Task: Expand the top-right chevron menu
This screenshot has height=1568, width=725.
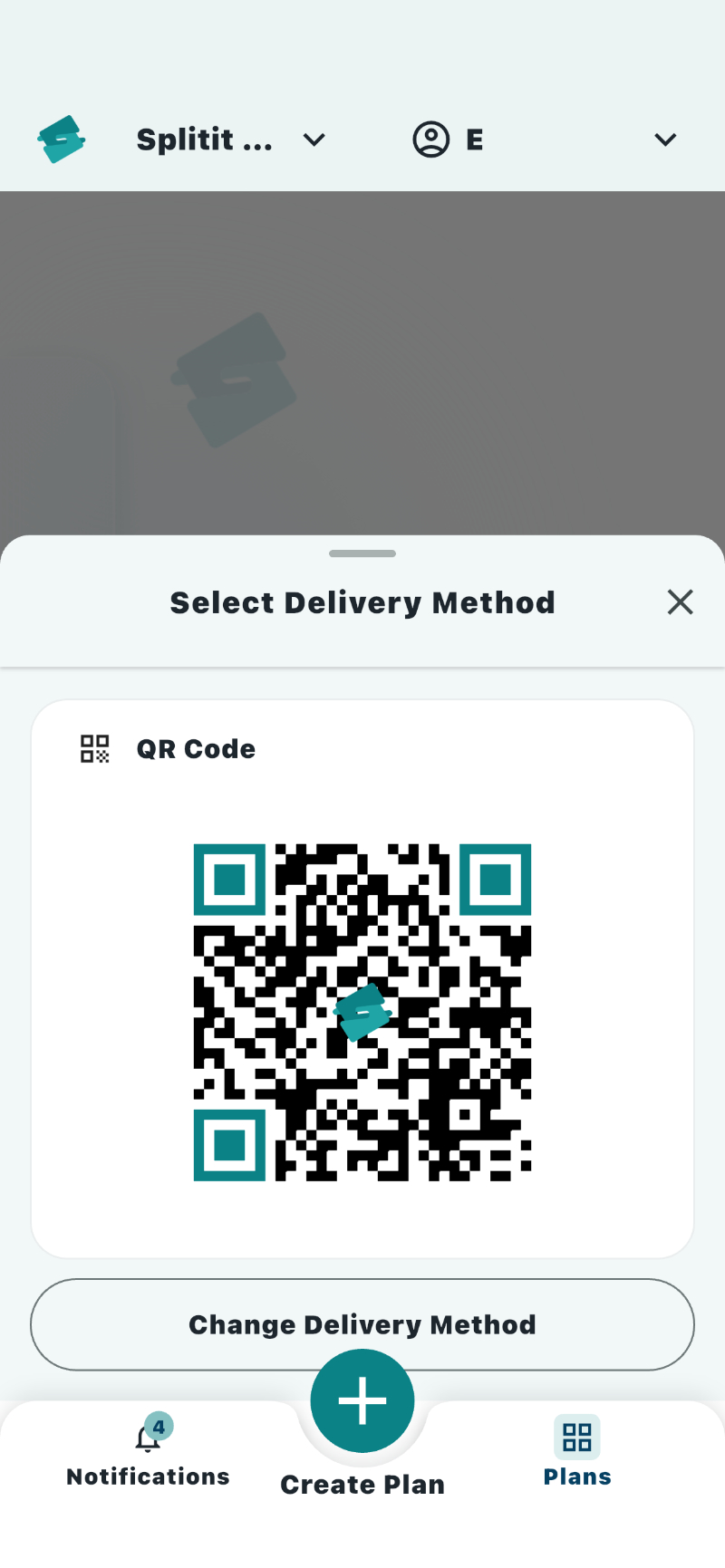Action: [665, 139]
